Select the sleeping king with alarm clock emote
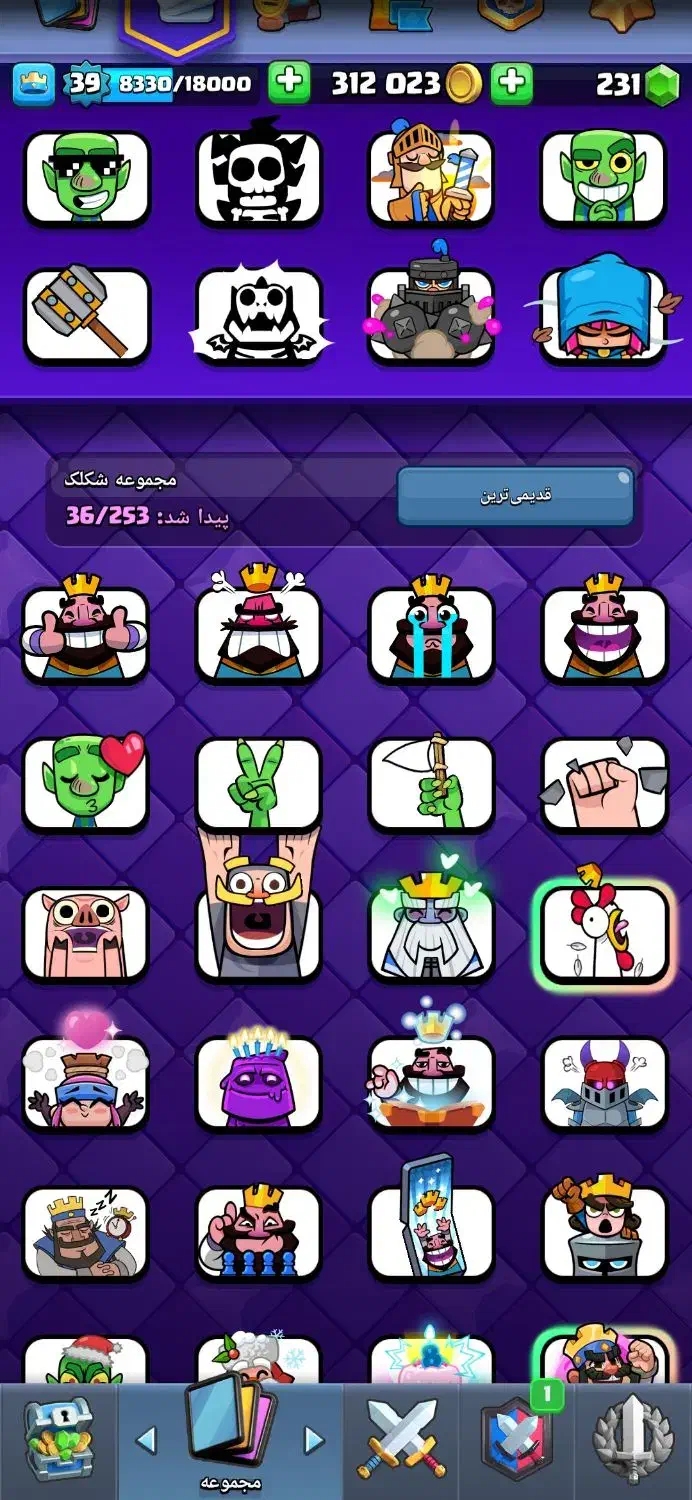The height and width of the screenshot is (1500, 692). (86, 1232)
